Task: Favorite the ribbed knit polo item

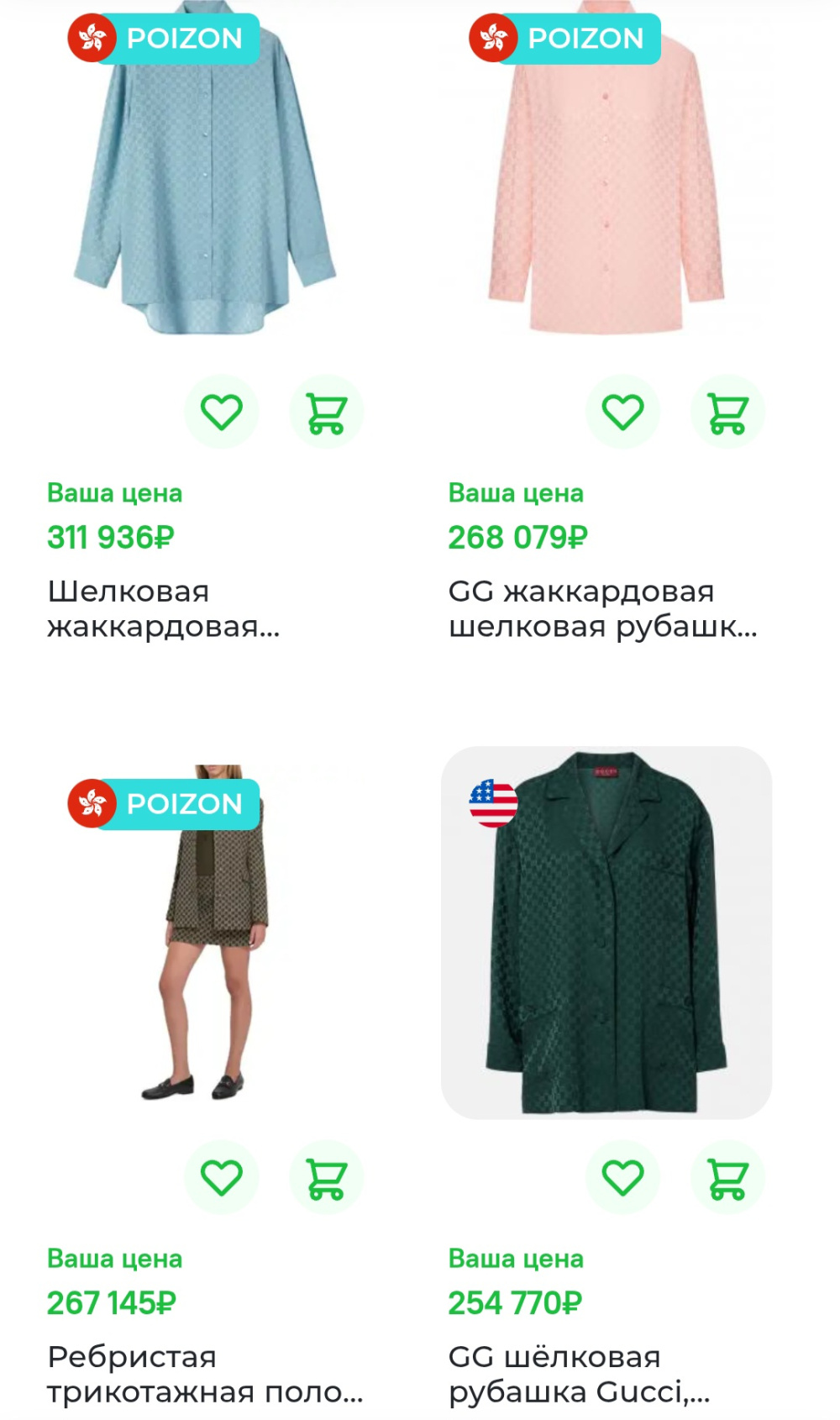Action: (x=222, y=1177)
